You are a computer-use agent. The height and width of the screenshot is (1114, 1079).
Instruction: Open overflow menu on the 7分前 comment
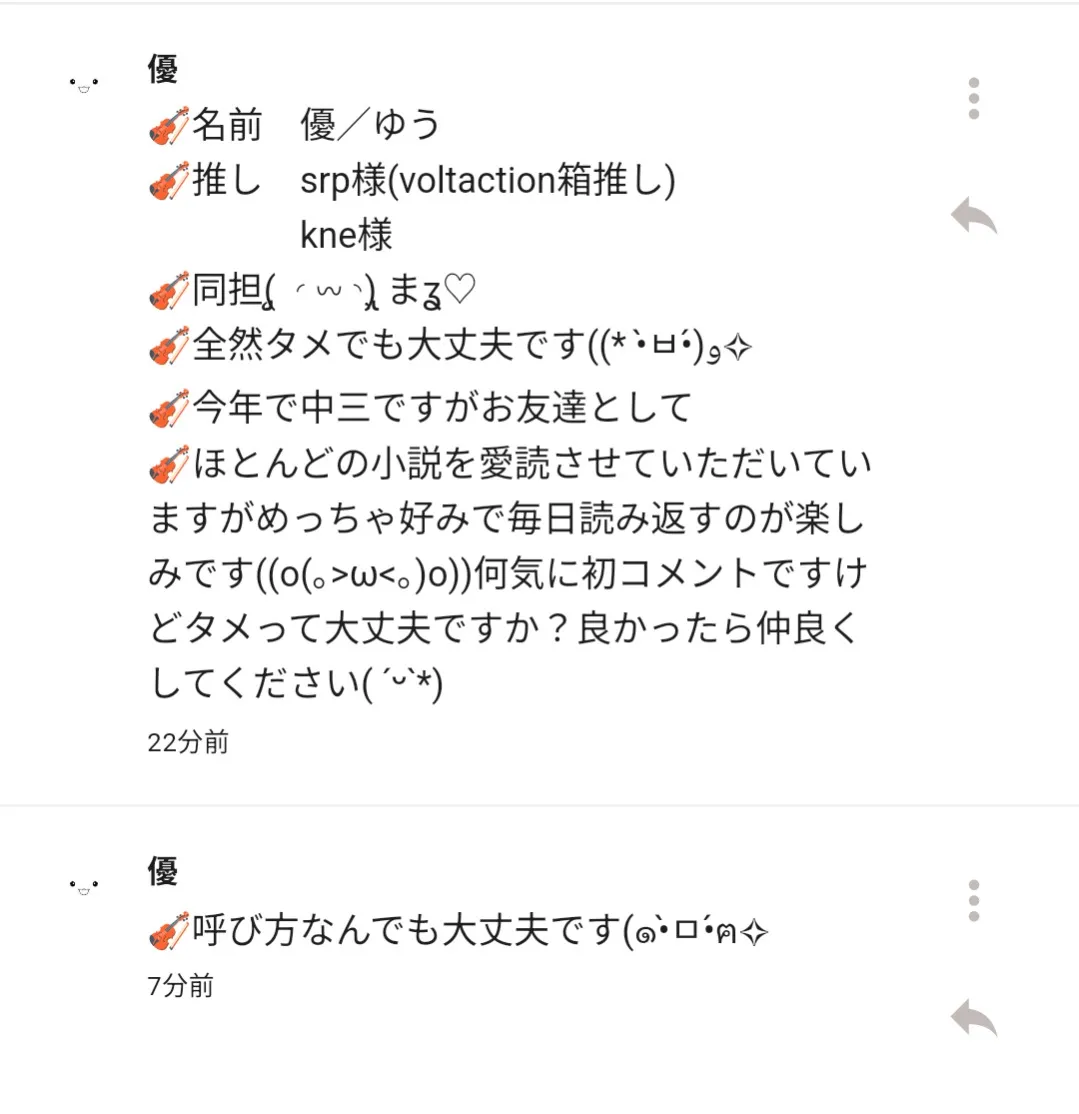(973, 900)
